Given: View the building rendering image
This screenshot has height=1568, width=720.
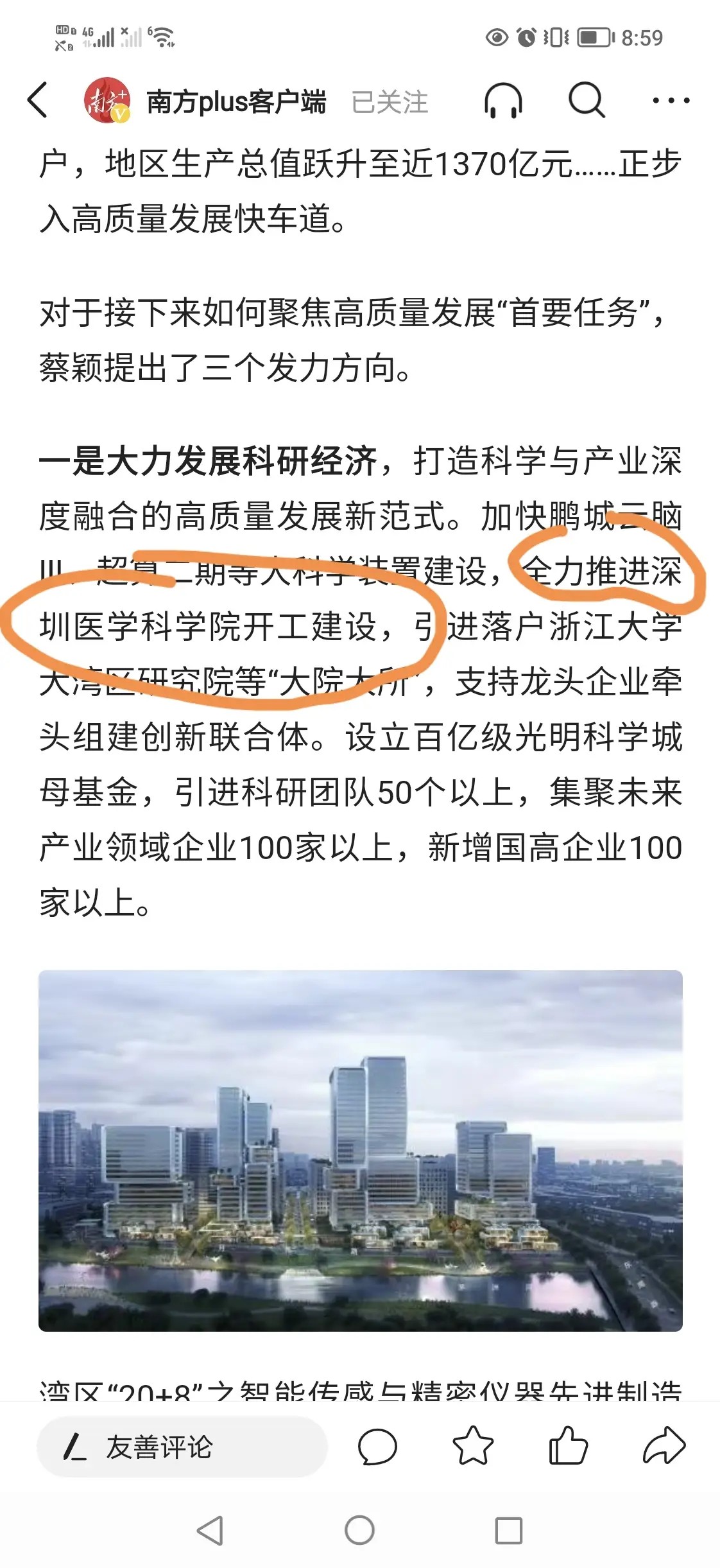Looking at the screenshot, I should 360,1150.
